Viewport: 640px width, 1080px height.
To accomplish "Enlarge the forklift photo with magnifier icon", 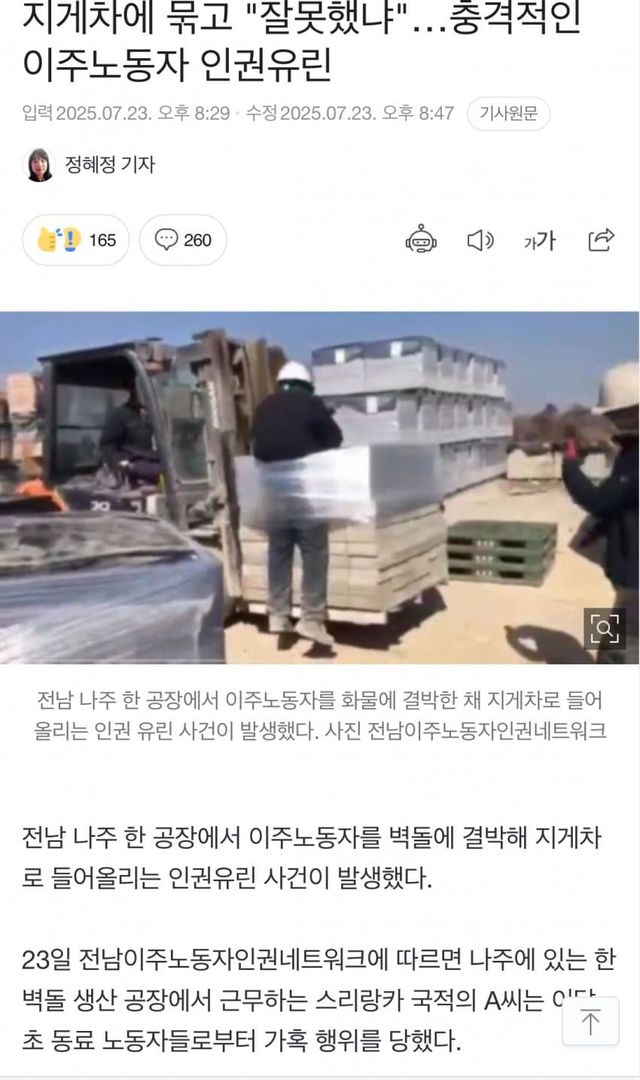I will 604,629.
